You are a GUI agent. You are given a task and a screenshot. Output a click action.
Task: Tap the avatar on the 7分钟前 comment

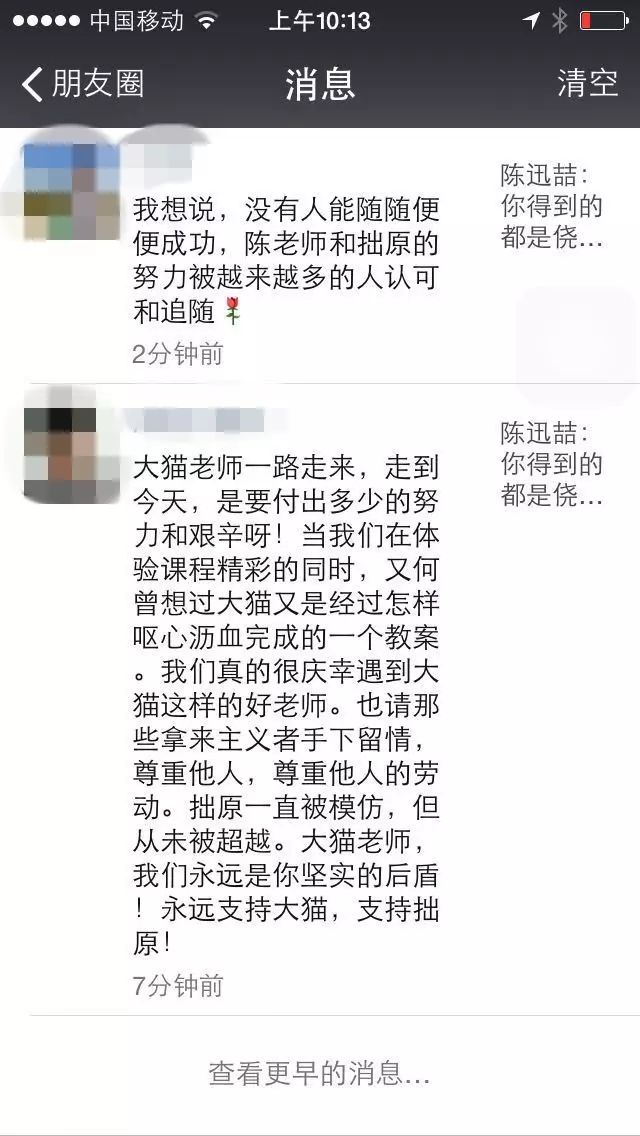(x=70, y=455)
